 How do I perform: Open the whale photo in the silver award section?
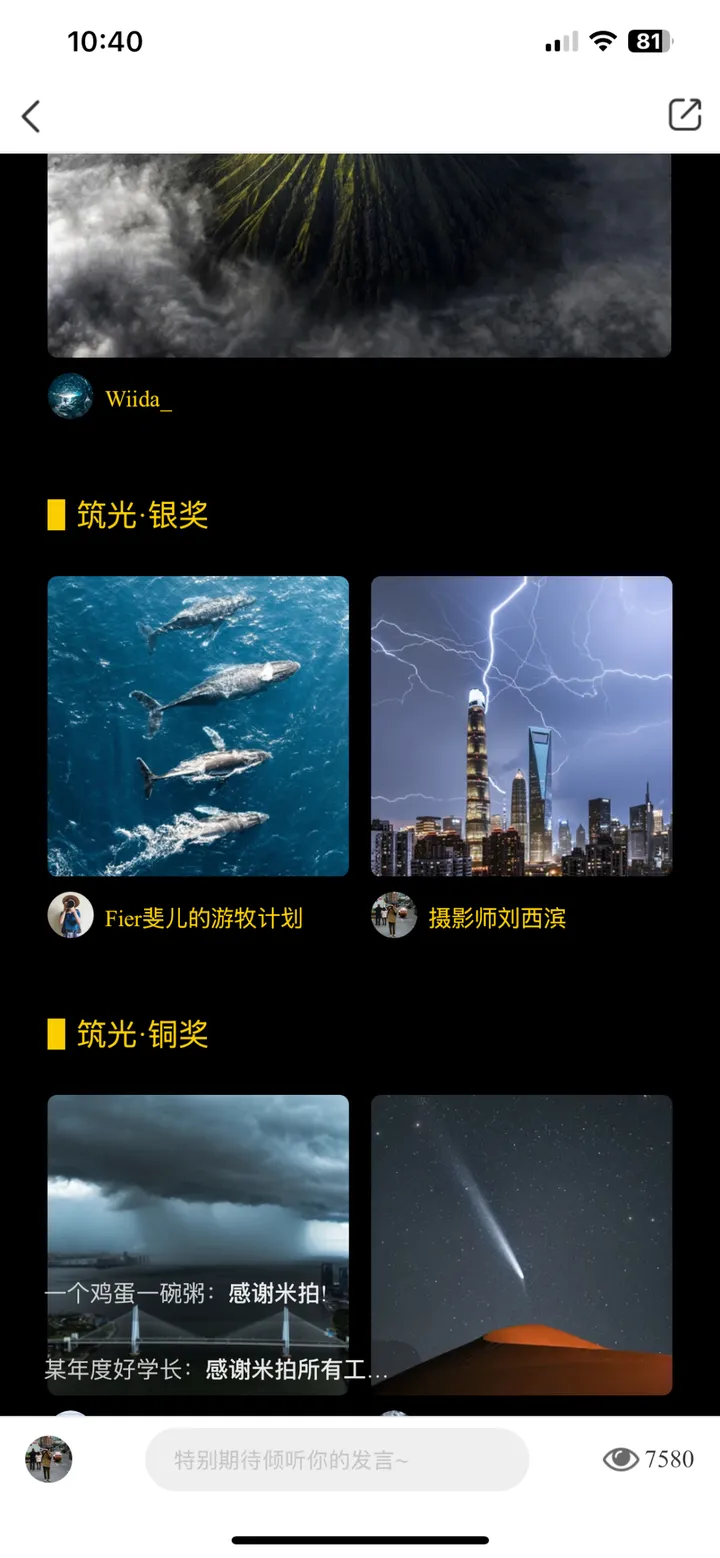[198, 726]
